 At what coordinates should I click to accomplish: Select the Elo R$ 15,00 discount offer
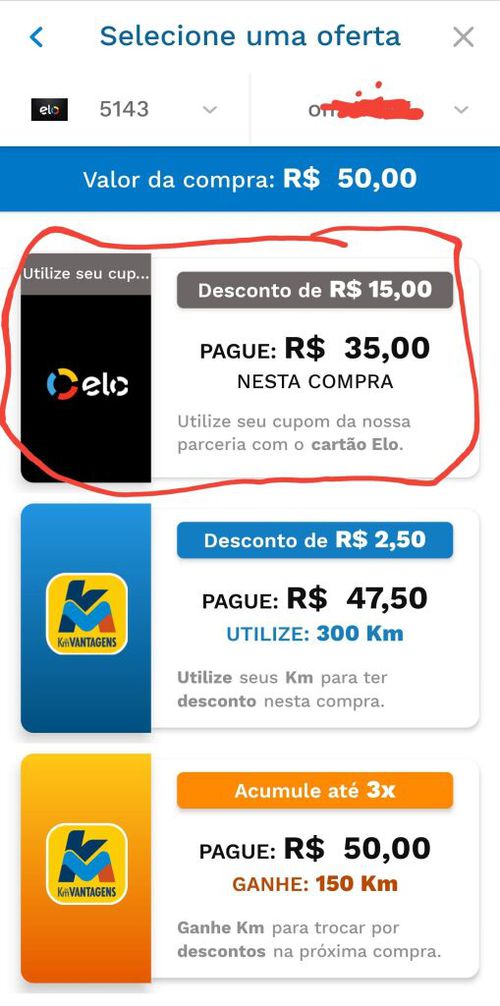coord(250,368)
